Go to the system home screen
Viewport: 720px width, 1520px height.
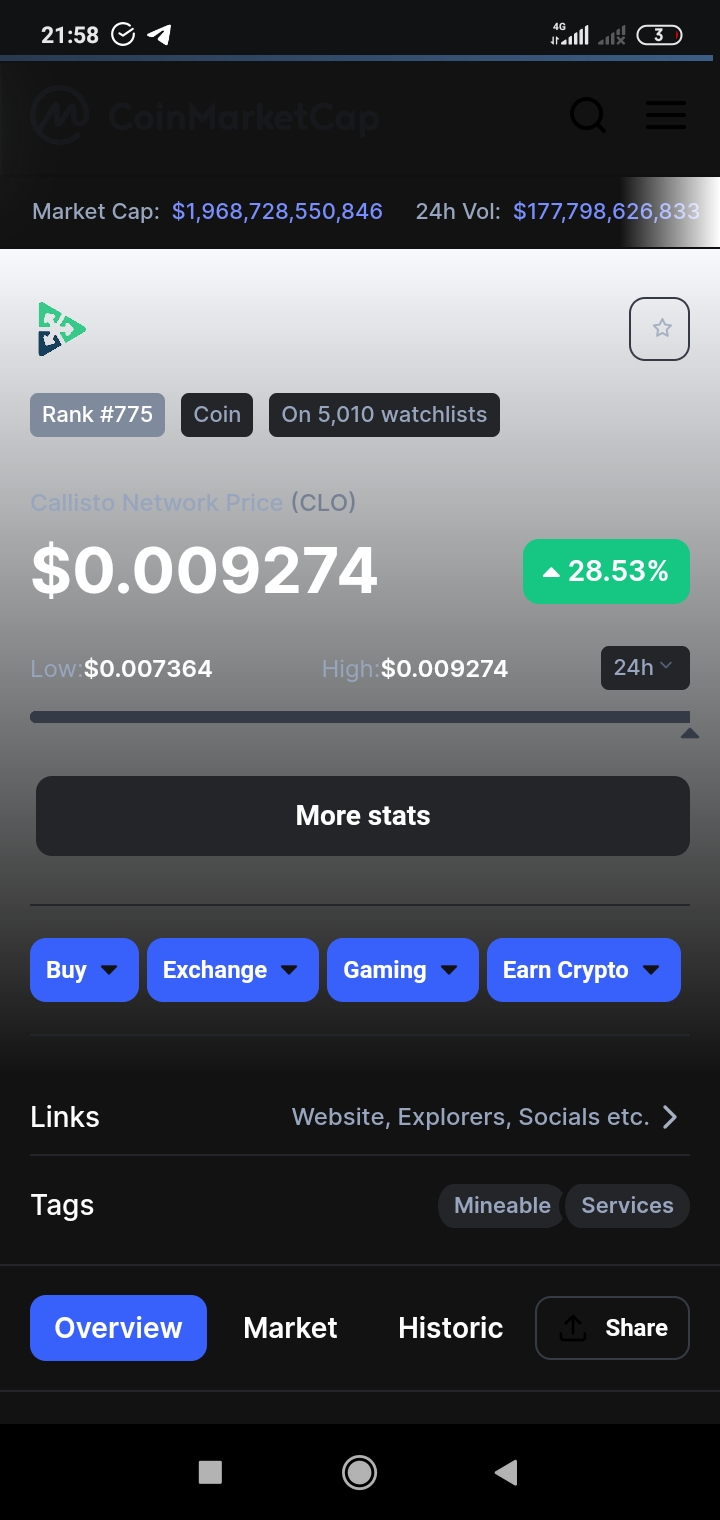[x=359, y=1472]
